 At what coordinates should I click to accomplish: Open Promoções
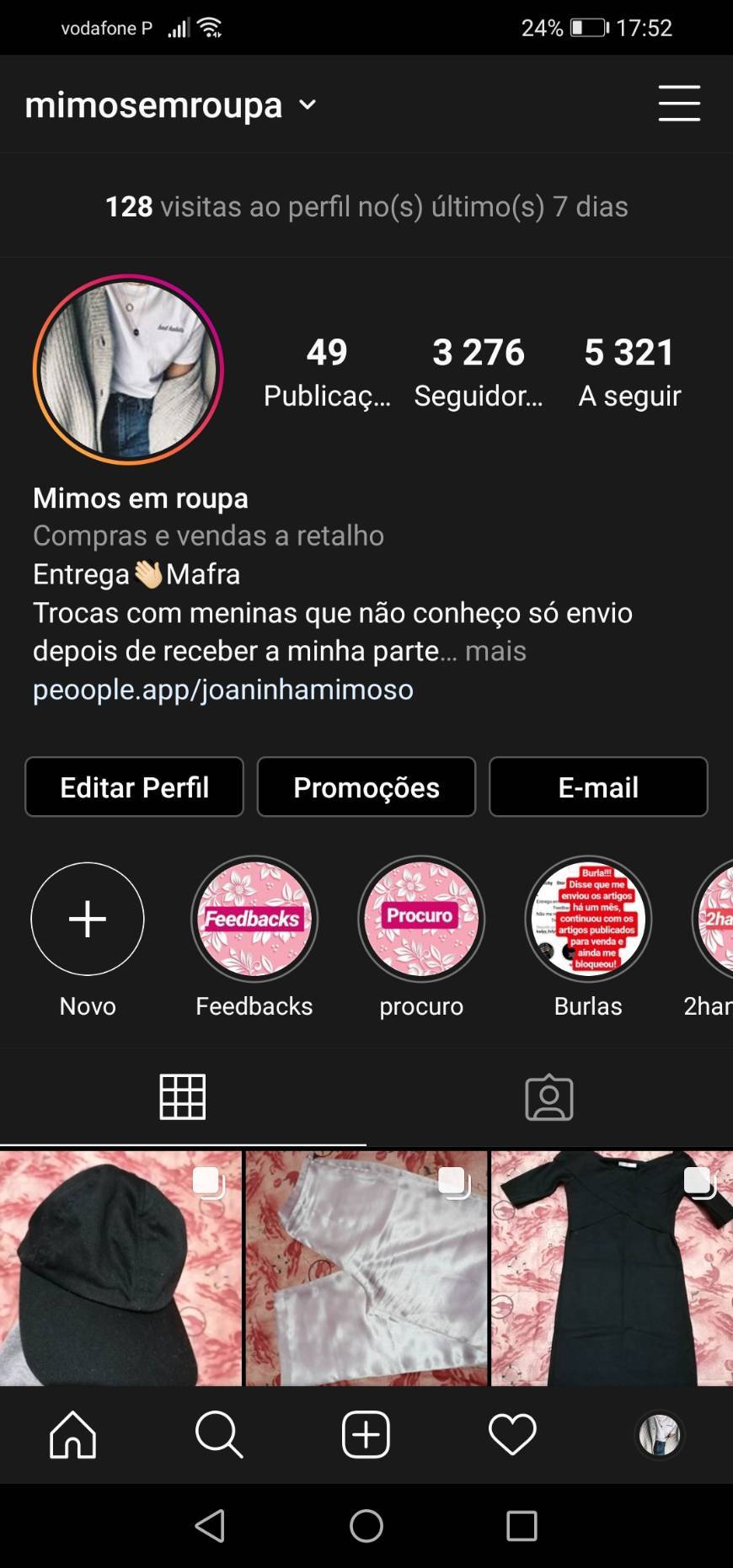point(366,787)
